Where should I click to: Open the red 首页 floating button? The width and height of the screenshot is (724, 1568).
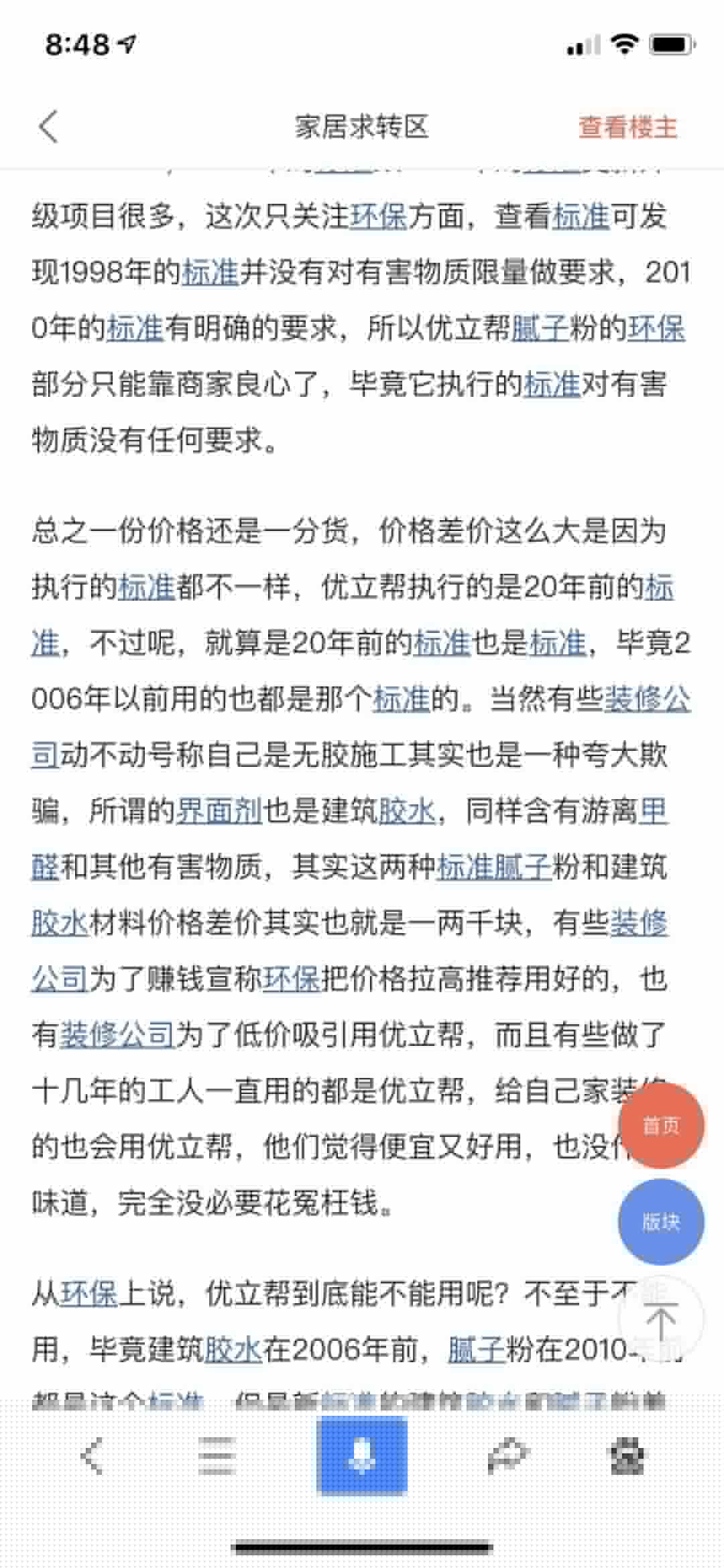[x=661, y=1126]
